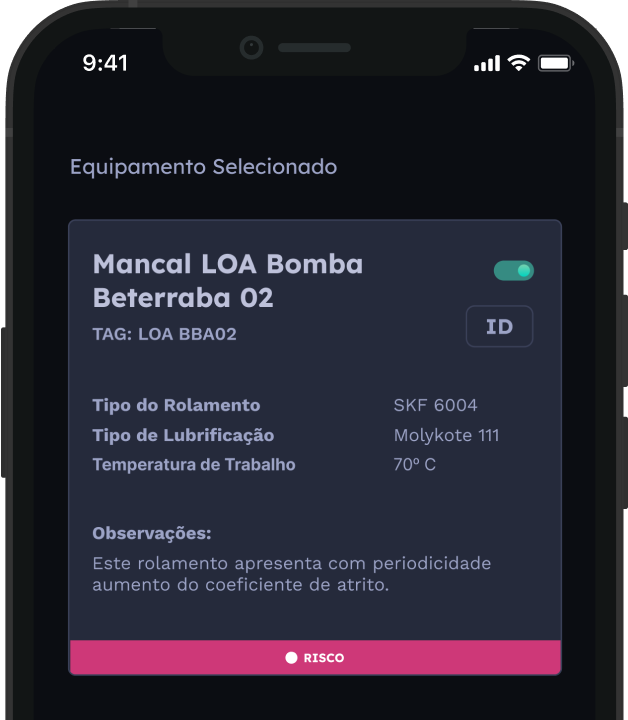Toggle off the Mancal LOA Bomba switch
The height and width of the screenshot is (720, 628).
[513, 271]
